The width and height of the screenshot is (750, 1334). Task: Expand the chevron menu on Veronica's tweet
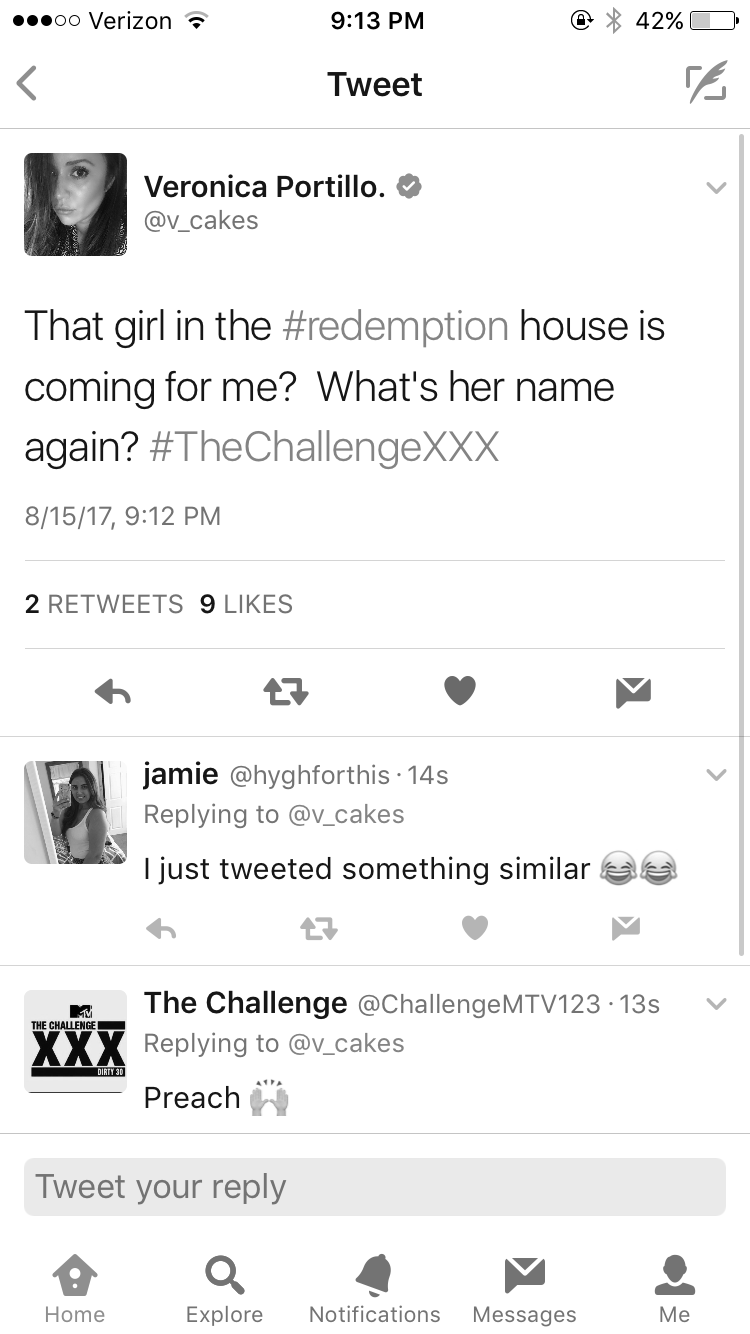[x=716, y=187]
